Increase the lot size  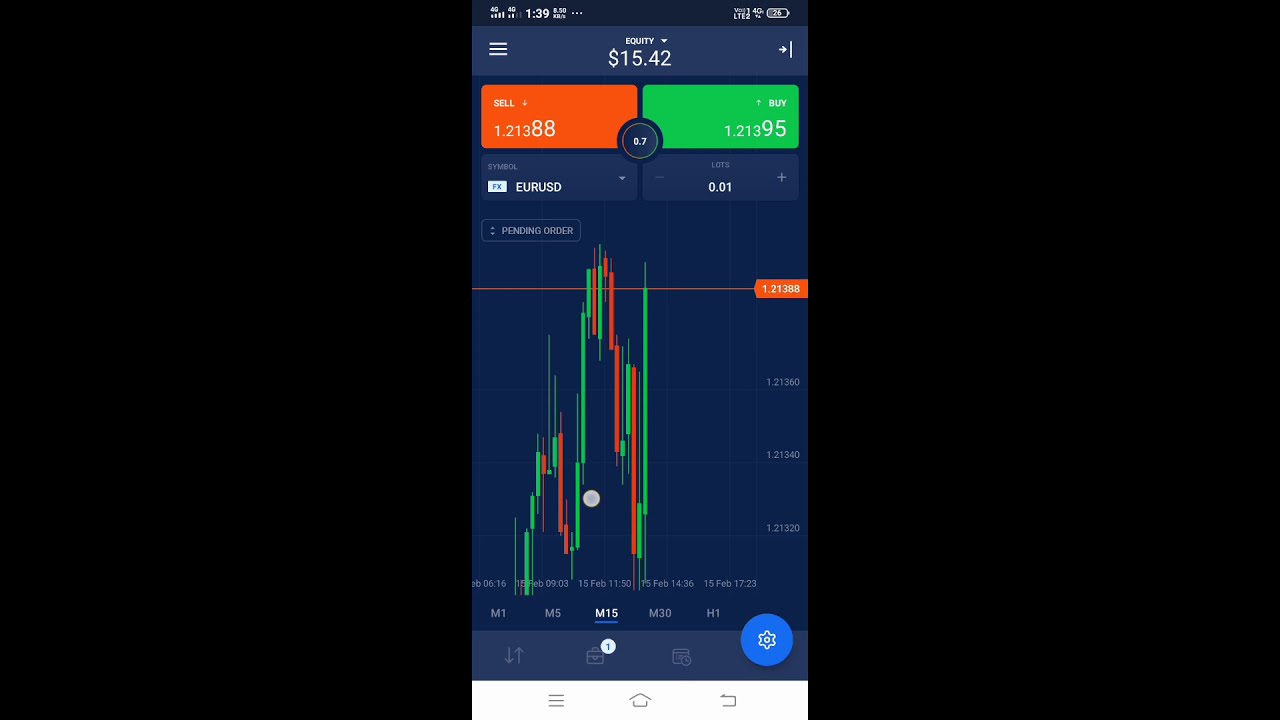coord(781,178)
